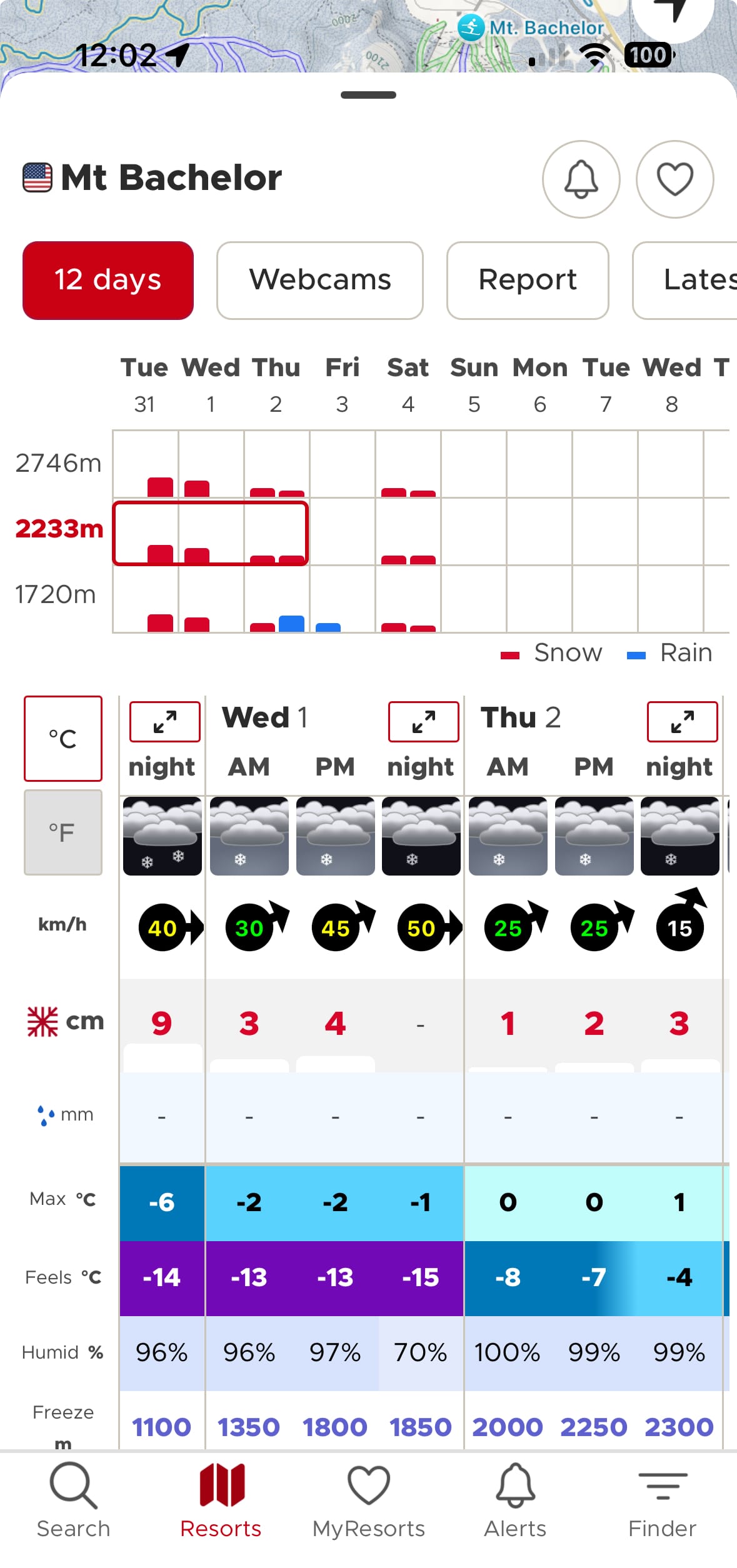
Task: Expand the Thu 2 forecast column
Action: pos(682,722)
